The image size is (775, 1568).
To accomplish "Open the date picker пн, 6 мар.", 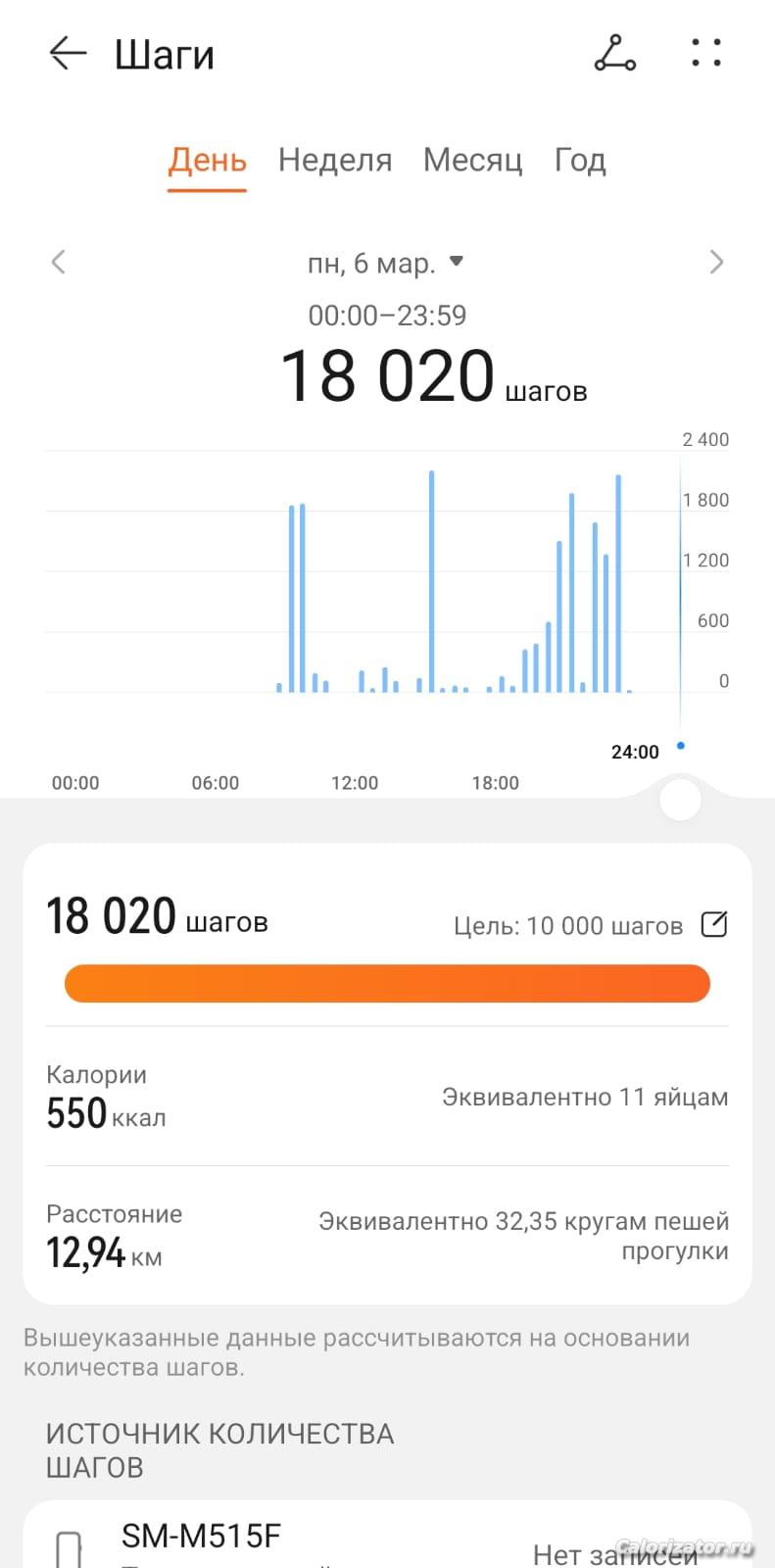I will 385,263.
